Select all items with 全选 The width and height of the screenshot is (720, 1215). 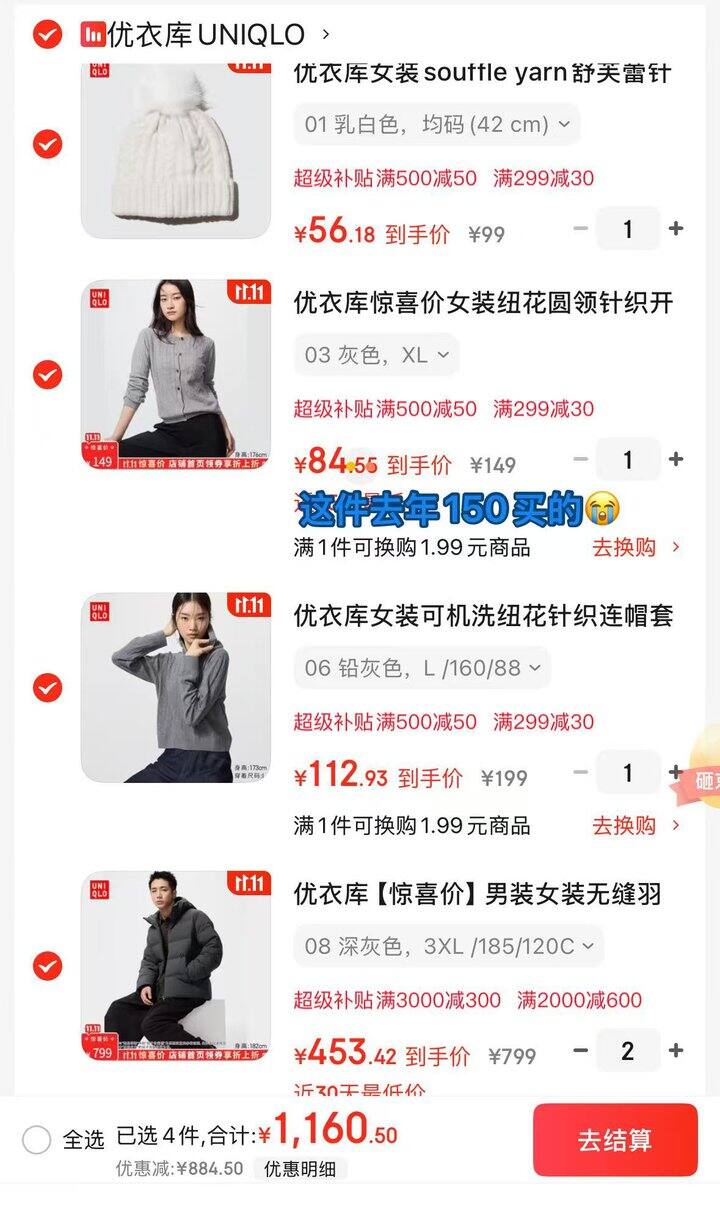click(x=37, y=1139)
